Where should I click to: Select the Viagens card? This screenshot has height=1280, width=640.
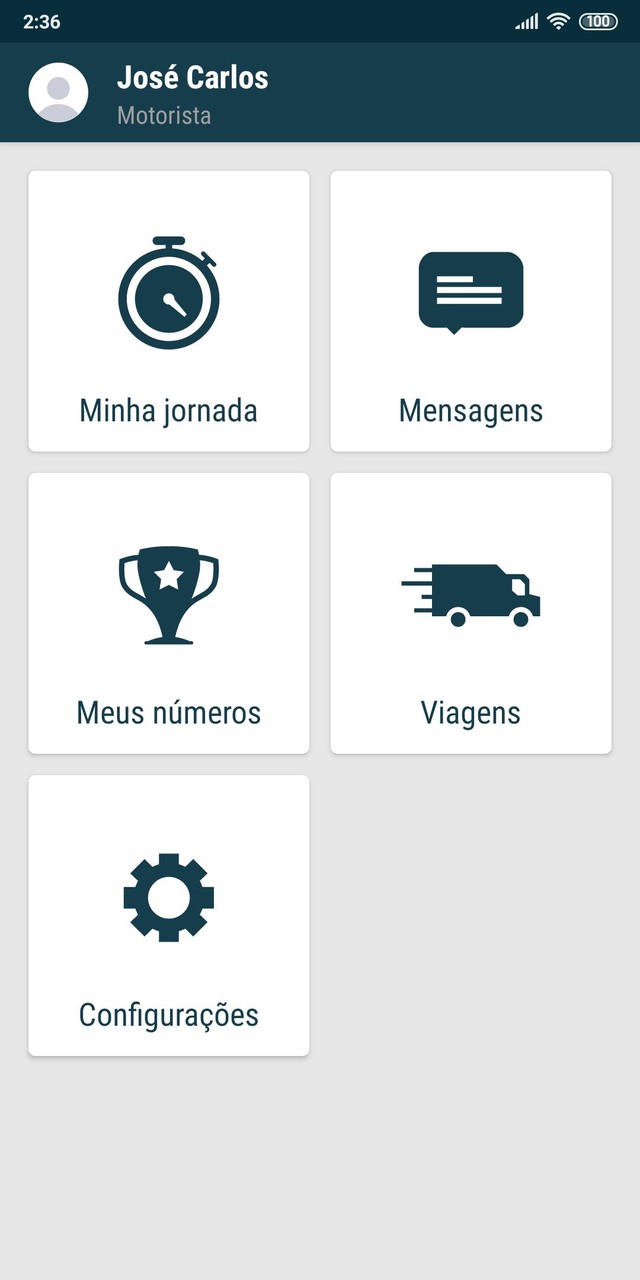pyautogui.click(x=471, y=613)
